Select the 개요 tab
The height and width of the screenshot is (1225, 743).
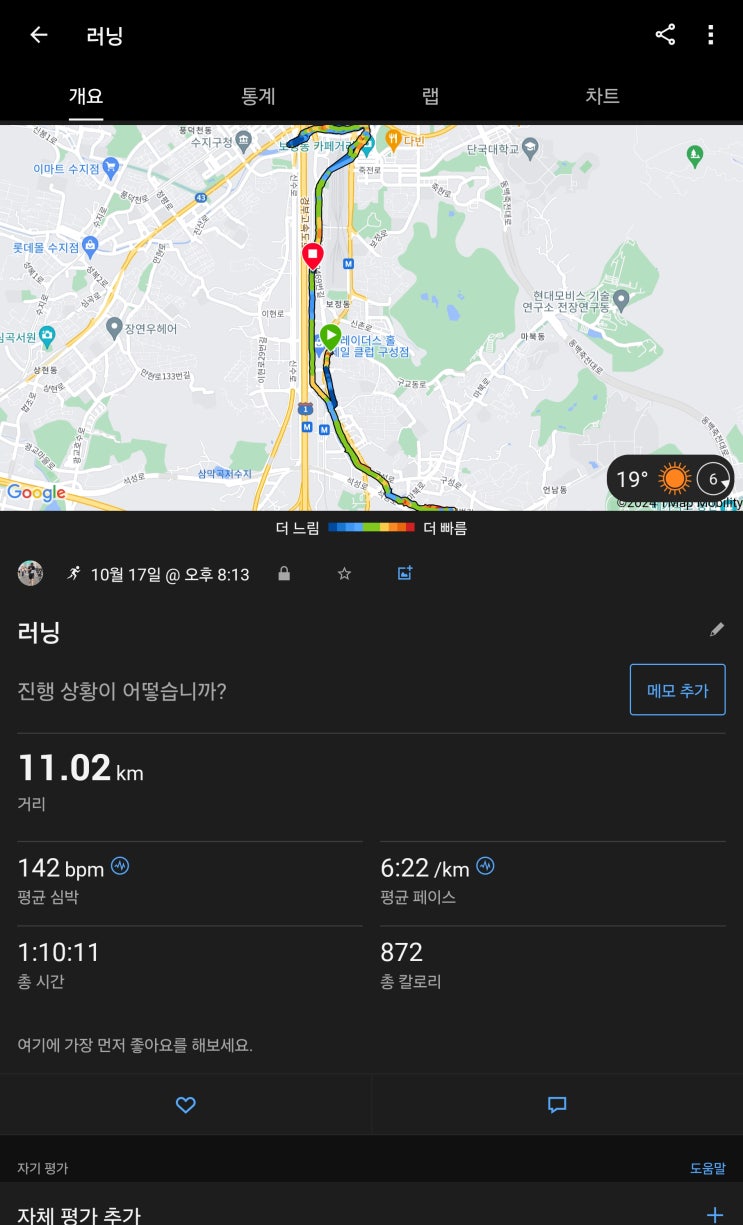coord(86,96)
